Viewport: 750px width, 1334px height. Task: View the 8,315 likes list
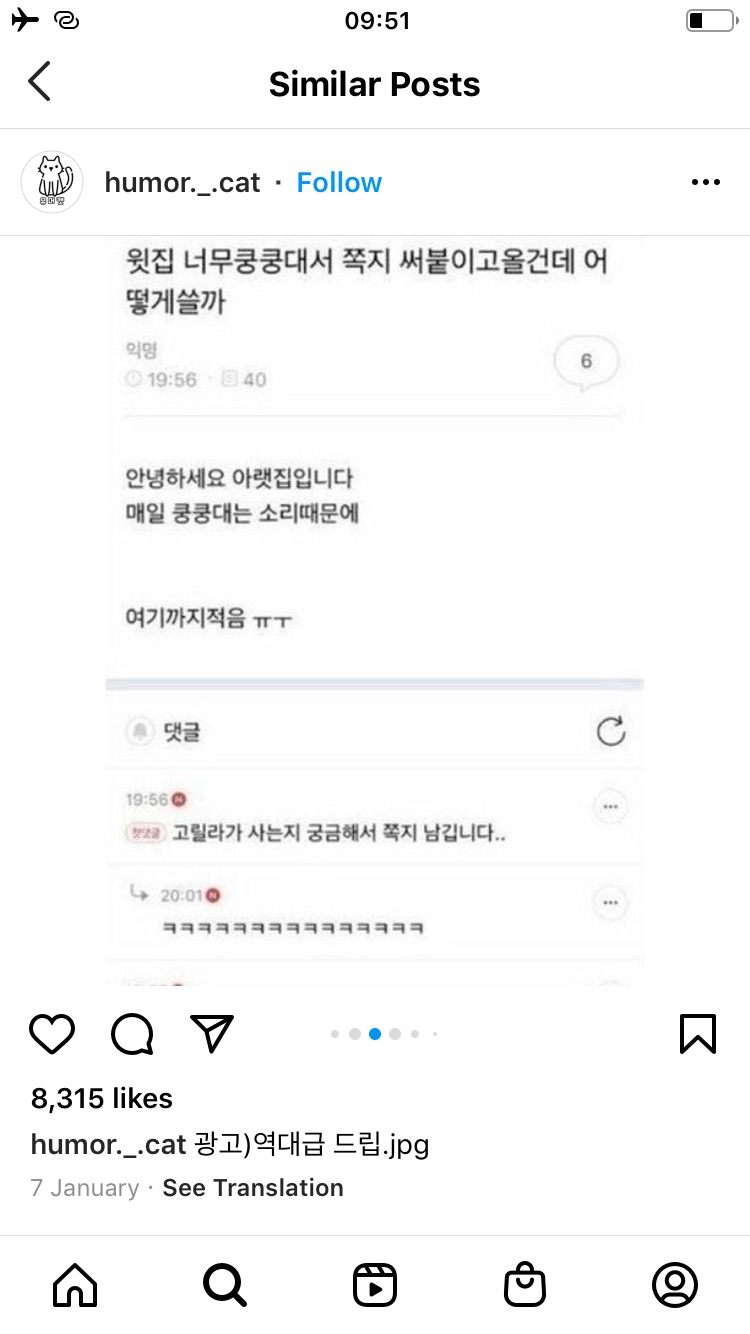(102, 1098)
